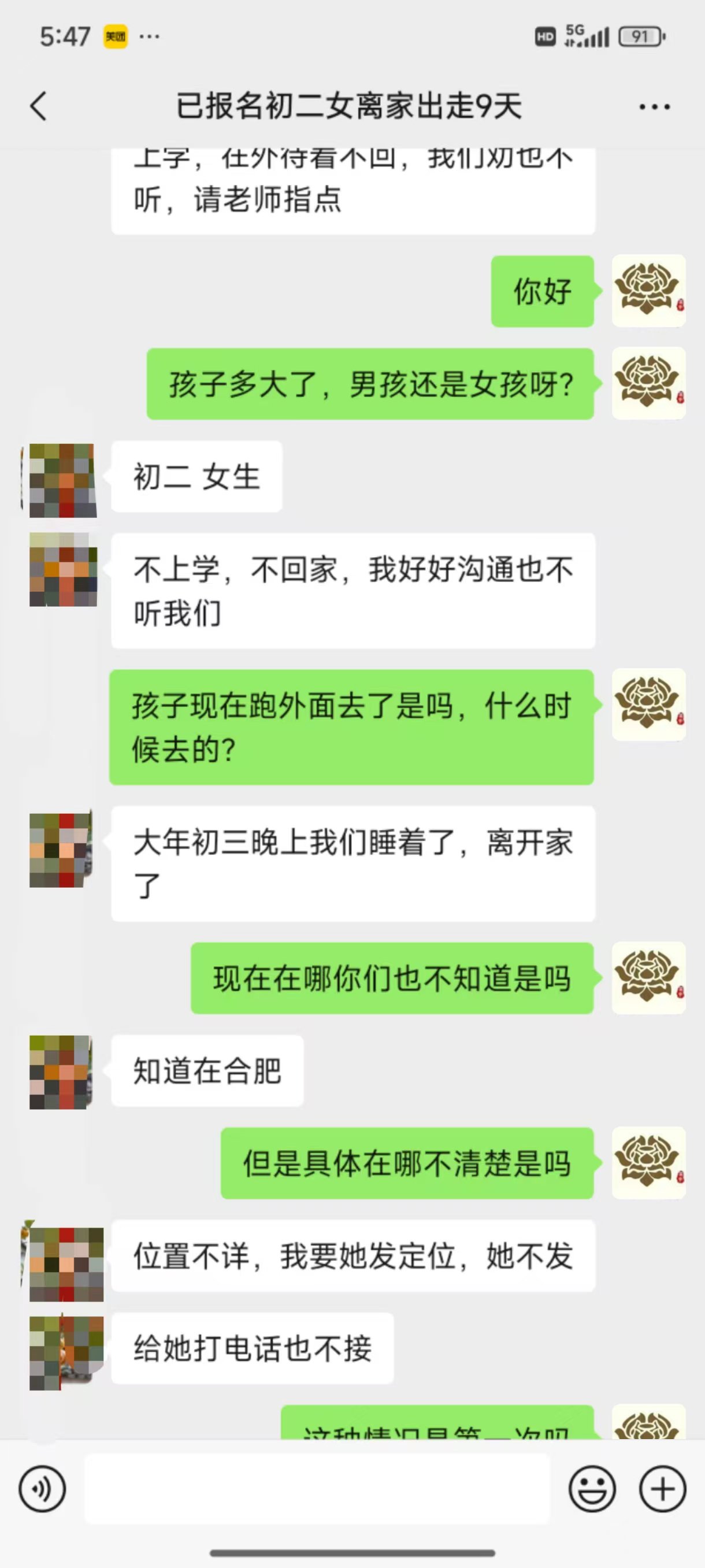
Task: Open the lotus avatar beside 你好
Action: click(648, 291)
